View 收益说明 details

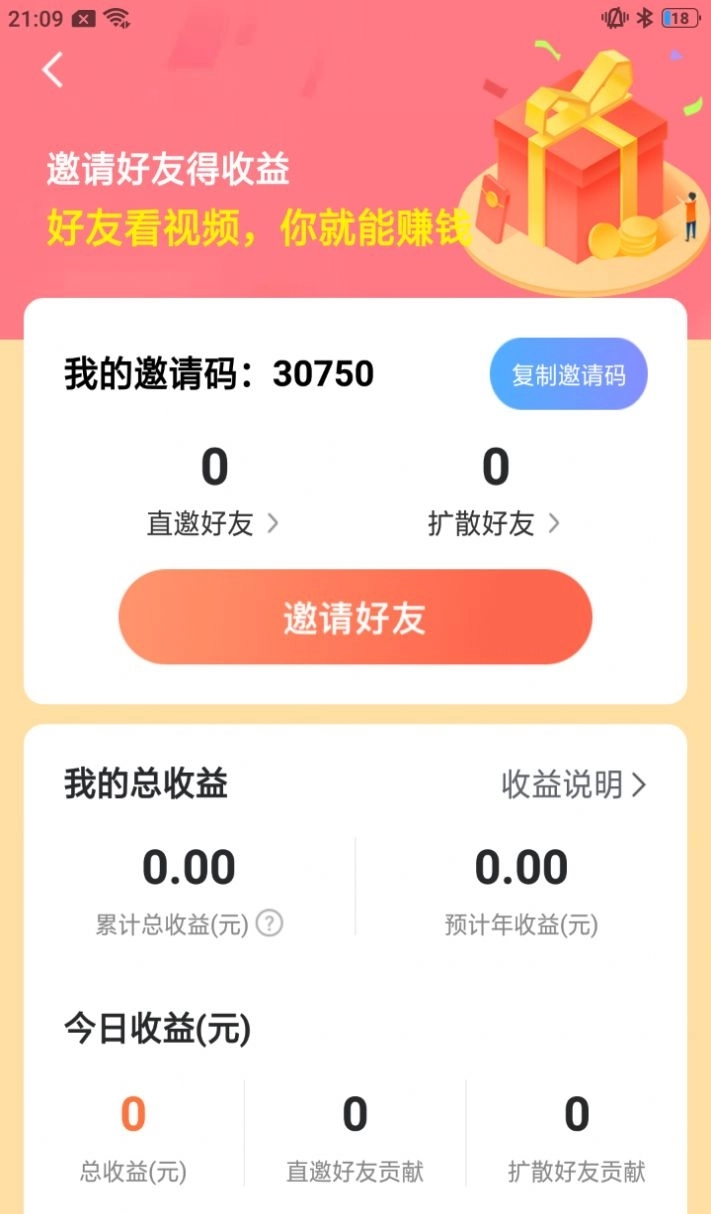coord(573,785)
